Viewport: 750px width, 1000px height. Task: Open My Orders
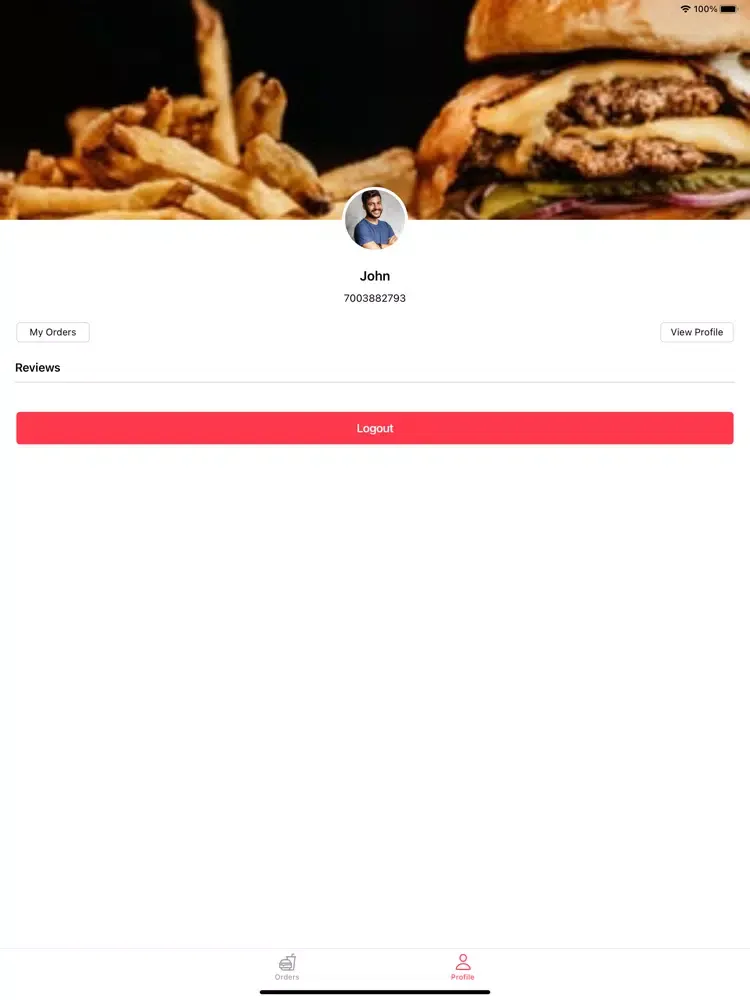click(x=53, y=332)
